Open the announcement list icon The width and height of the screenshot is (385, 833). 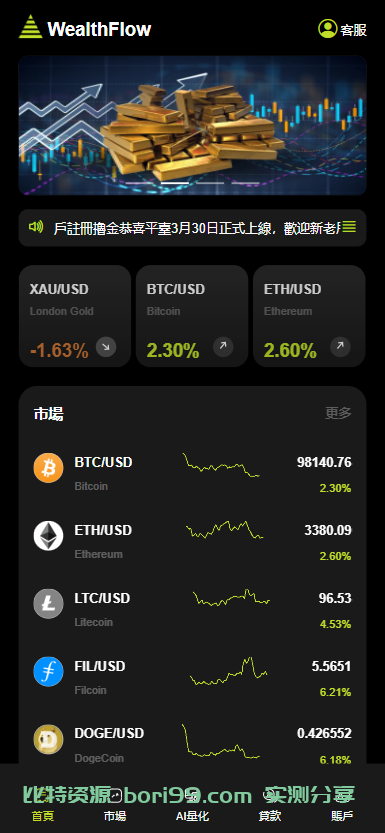click(349, 227)
